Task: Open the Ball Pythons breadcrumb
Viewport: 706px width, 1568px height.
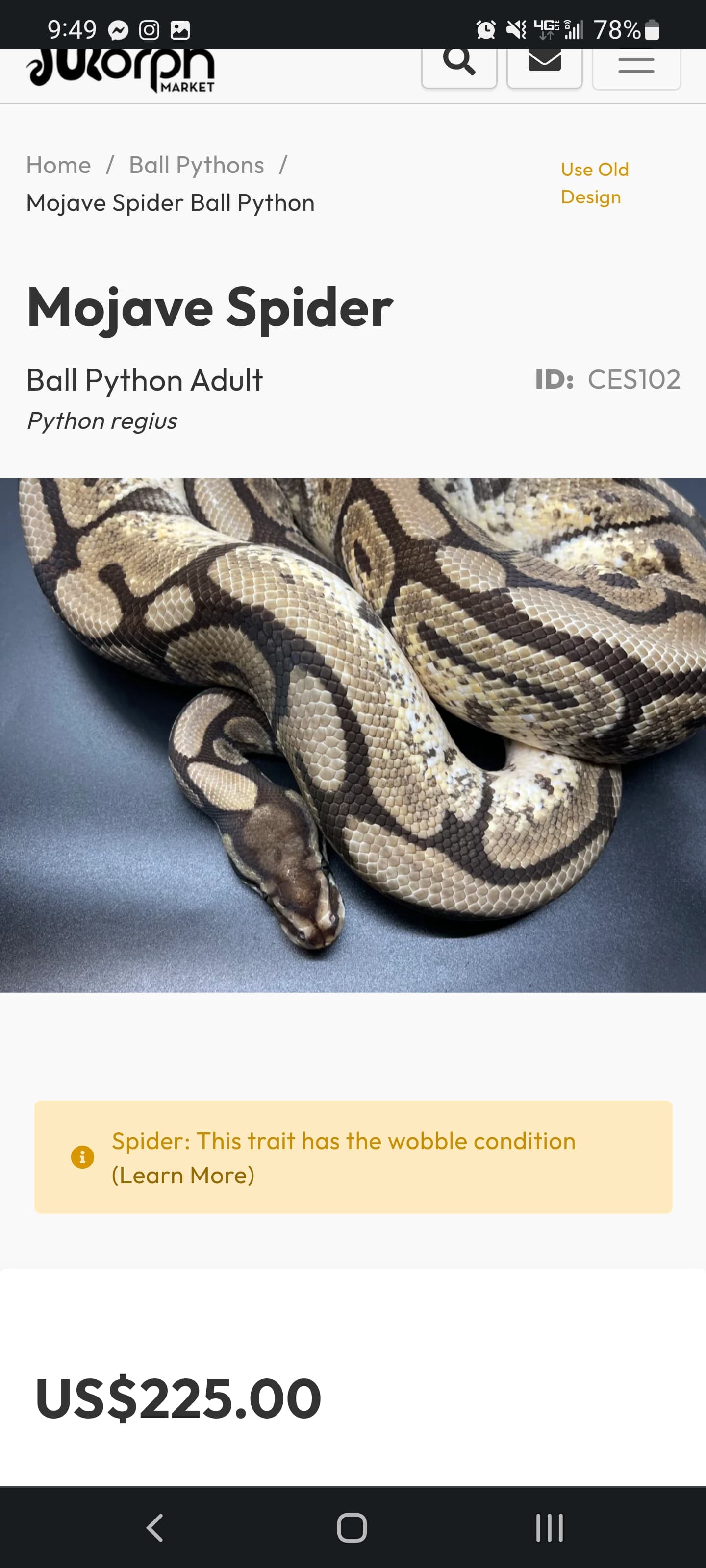Action: (x=196, y=165)
